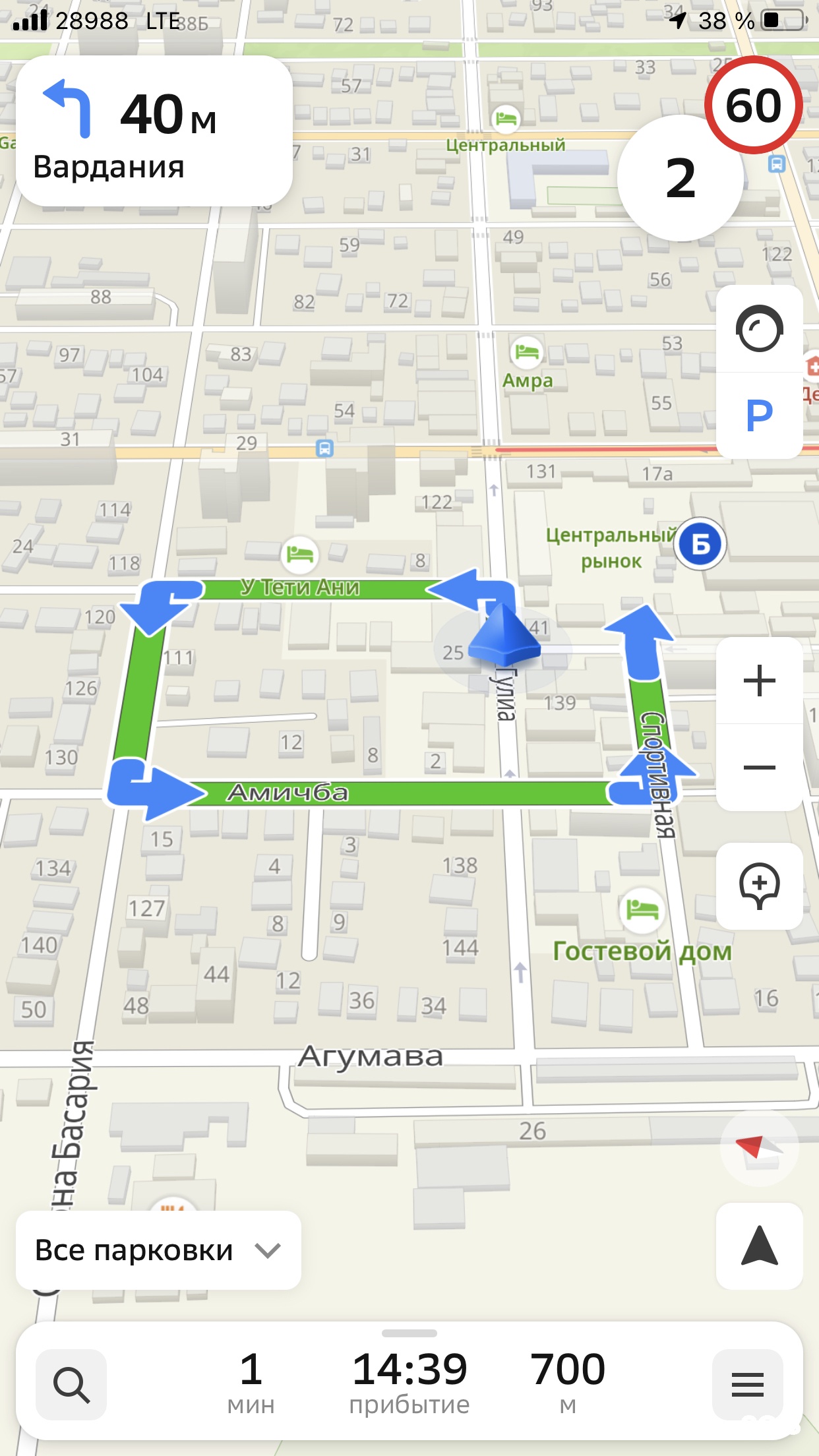The height and width of the screenshot is (1456, 819).
Task: Tap the У Тети Ани hotel marker
Action: tap(300, 555)
